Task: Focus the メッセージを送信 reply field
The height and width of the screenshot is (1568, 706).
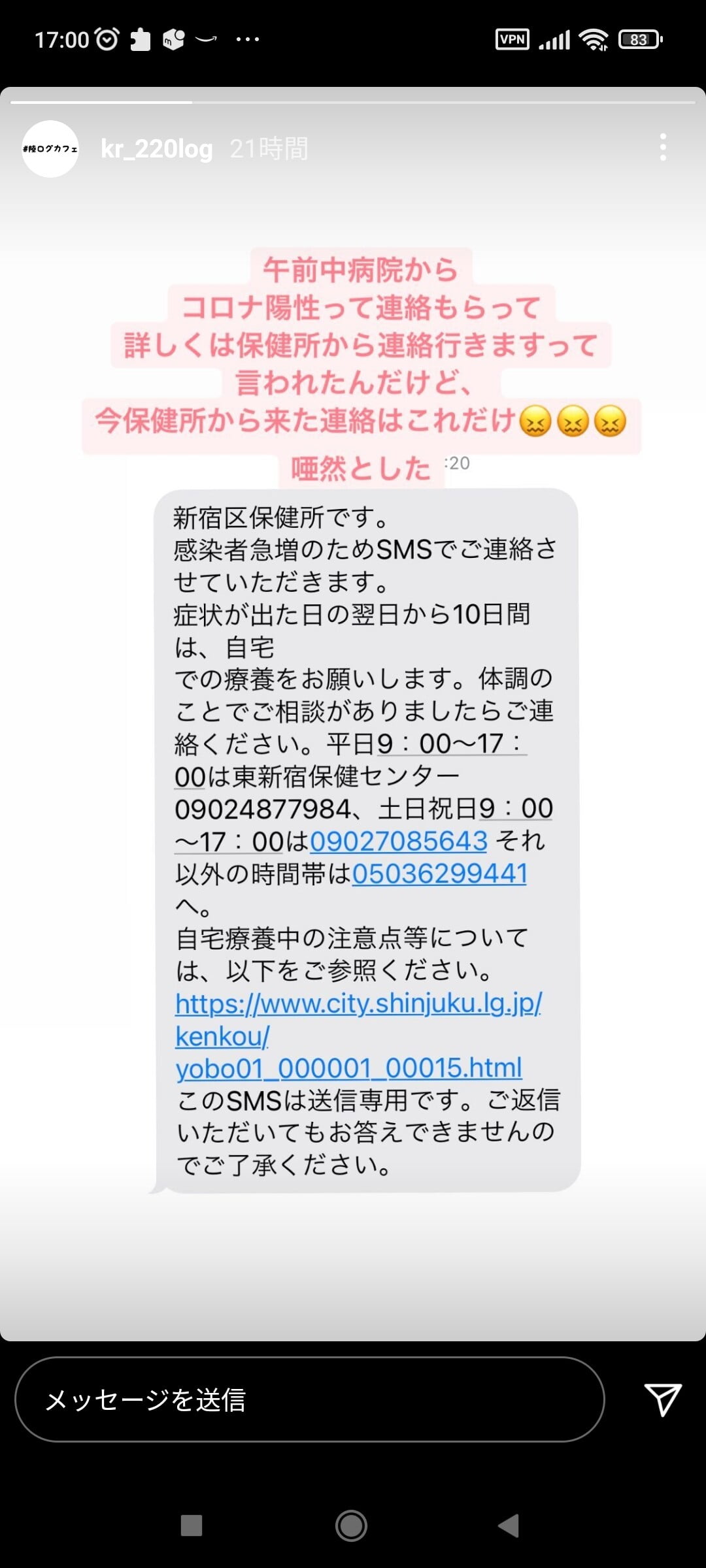Action: point(309,1399)
